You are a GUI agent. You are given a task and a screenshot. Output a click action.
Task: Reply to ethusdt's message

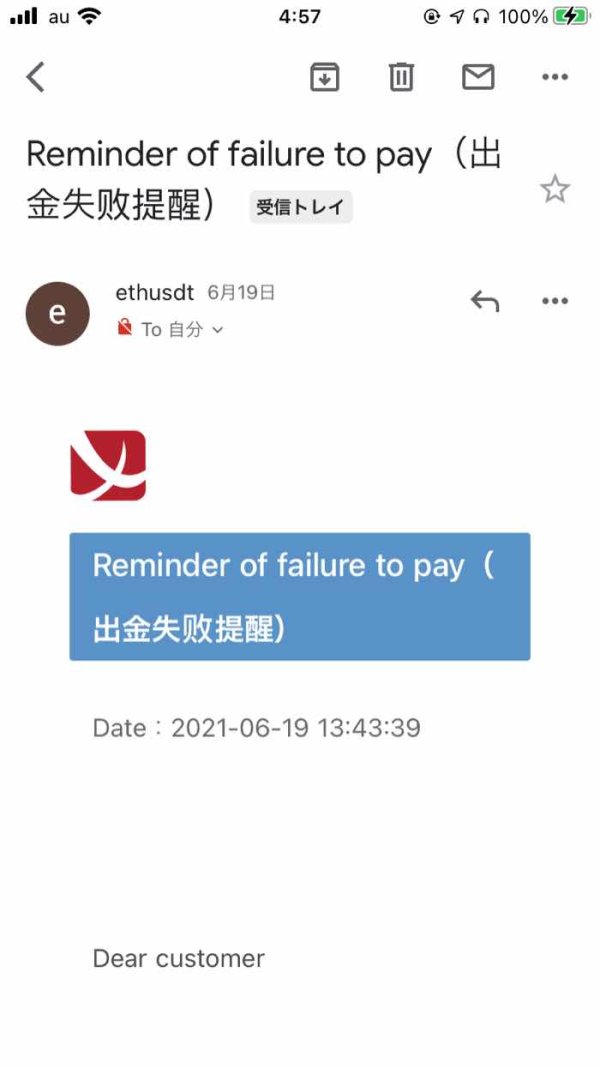click(x=485, y=301)
